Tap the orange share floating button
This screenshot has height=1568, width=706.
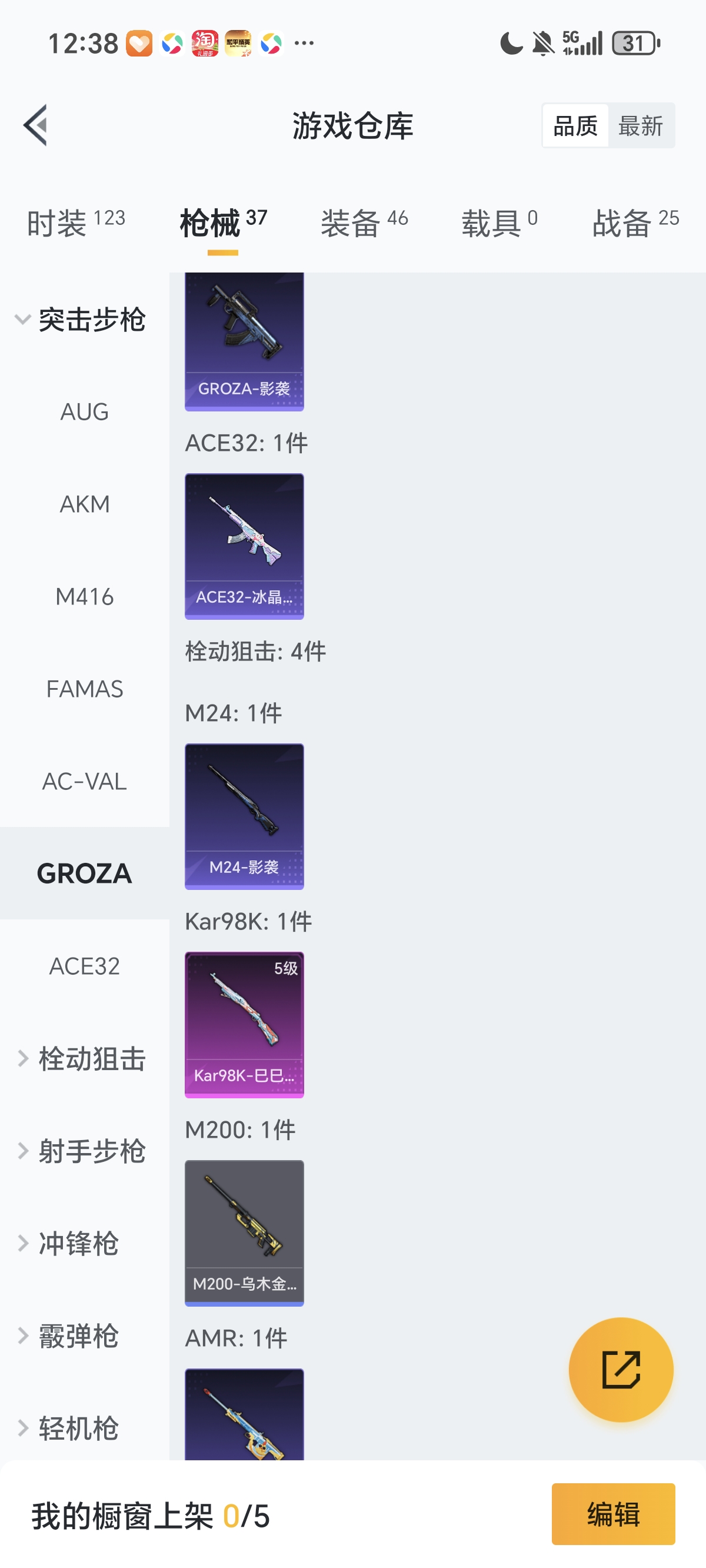tap(621, 1370)
